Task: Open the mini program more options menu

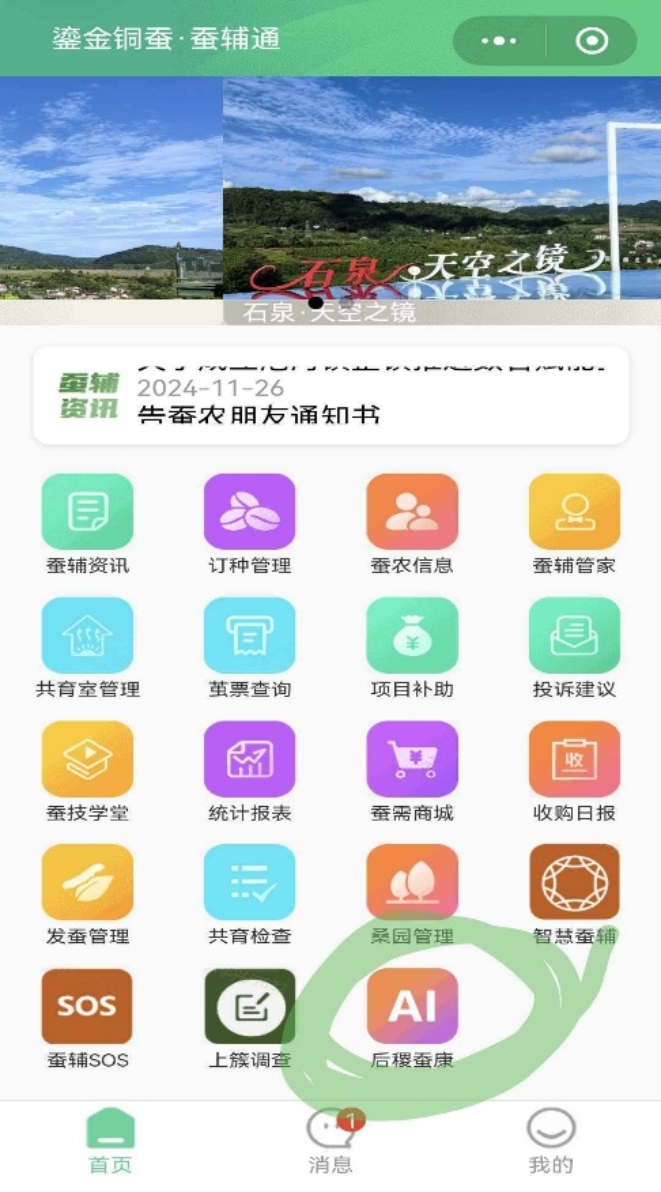Action: (x=499, y=41)
